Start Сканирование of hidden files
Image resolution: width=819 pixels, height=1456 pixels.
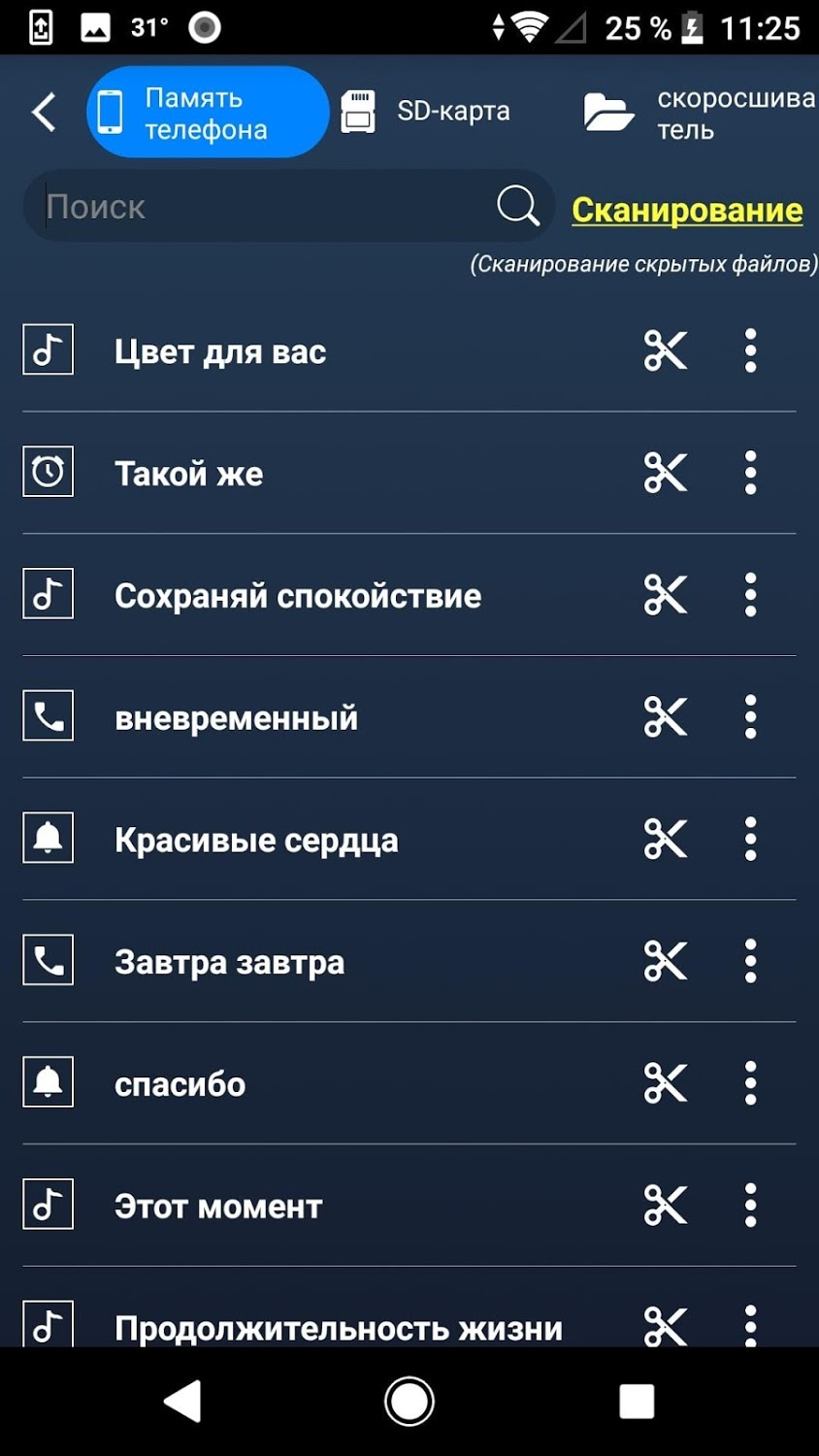(687, 210)
